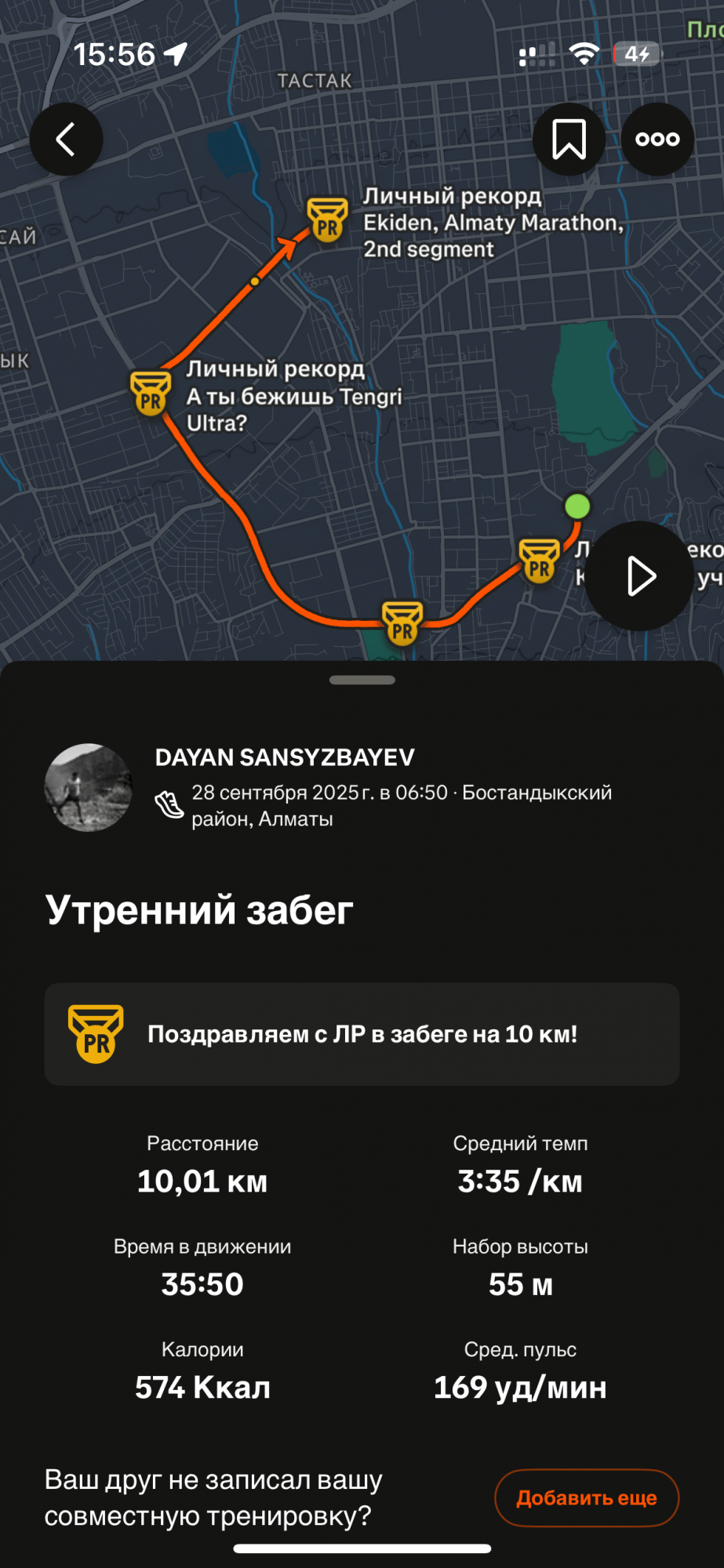Bookmark this activity route
This screenshot has height=1568, width=724.
(569, 140)
